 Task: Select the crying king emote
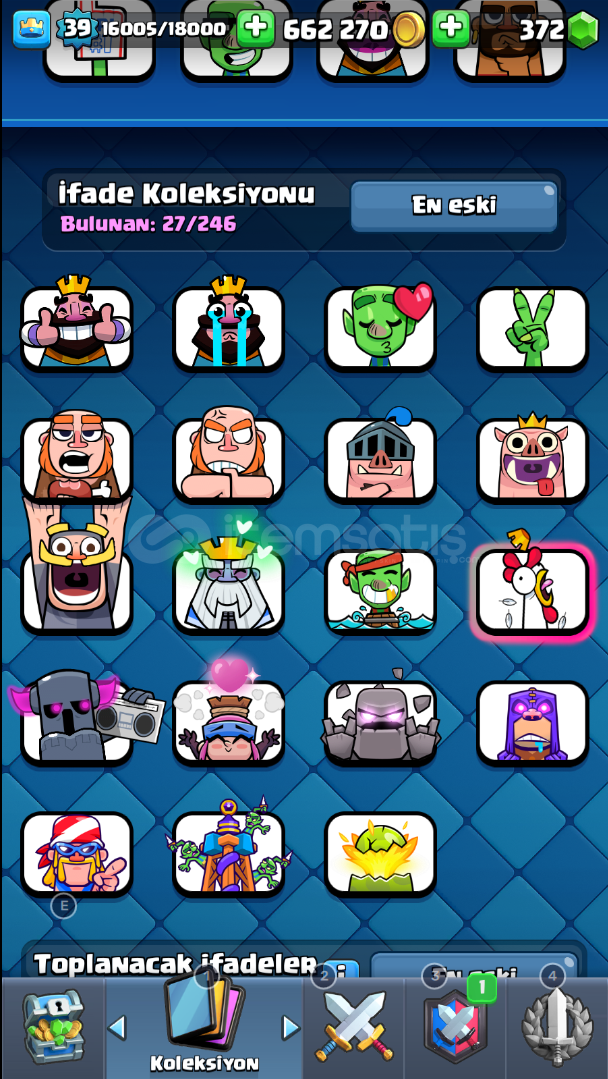[x=229, y=327]
